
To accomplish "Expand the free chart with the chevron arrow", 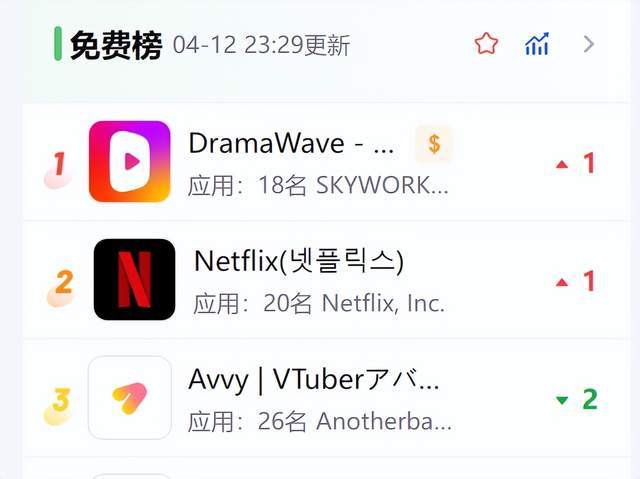I will point(589,44).
